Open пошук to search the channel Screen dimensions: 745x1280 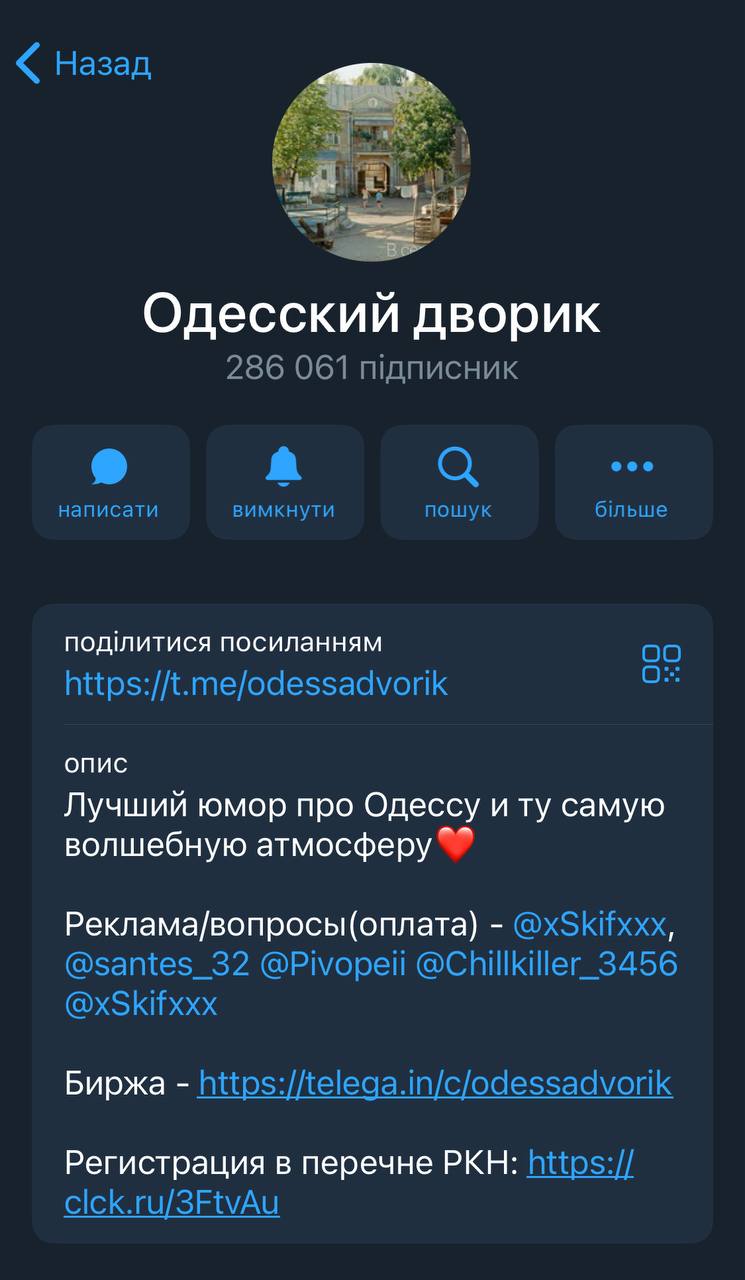[x=459, y=483]
